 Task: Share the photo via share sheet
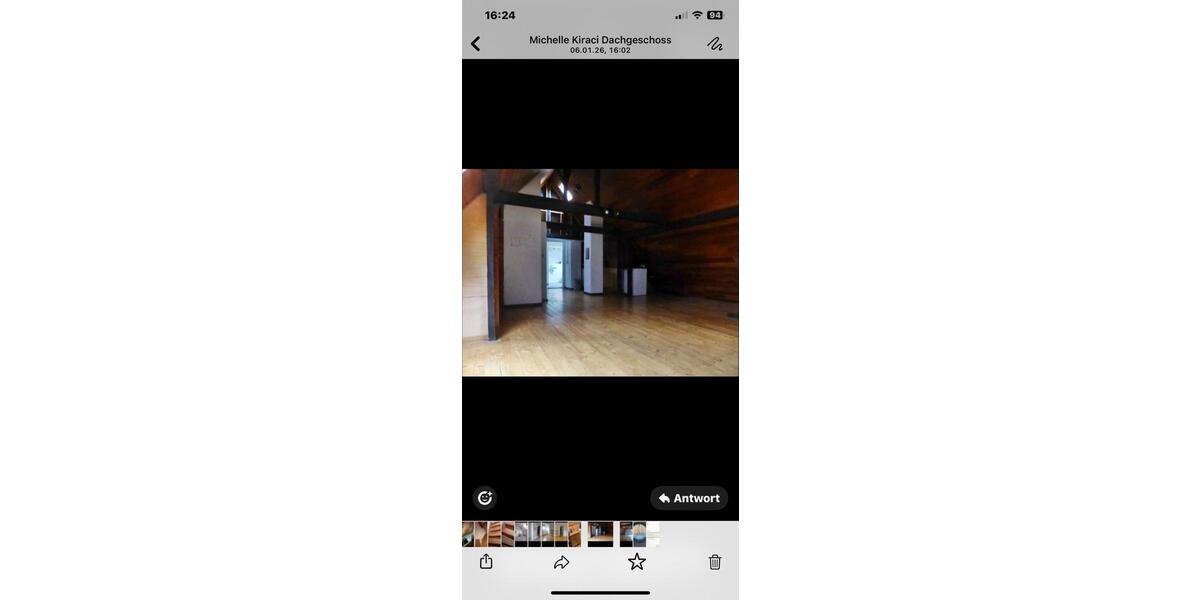coord(486,562)
